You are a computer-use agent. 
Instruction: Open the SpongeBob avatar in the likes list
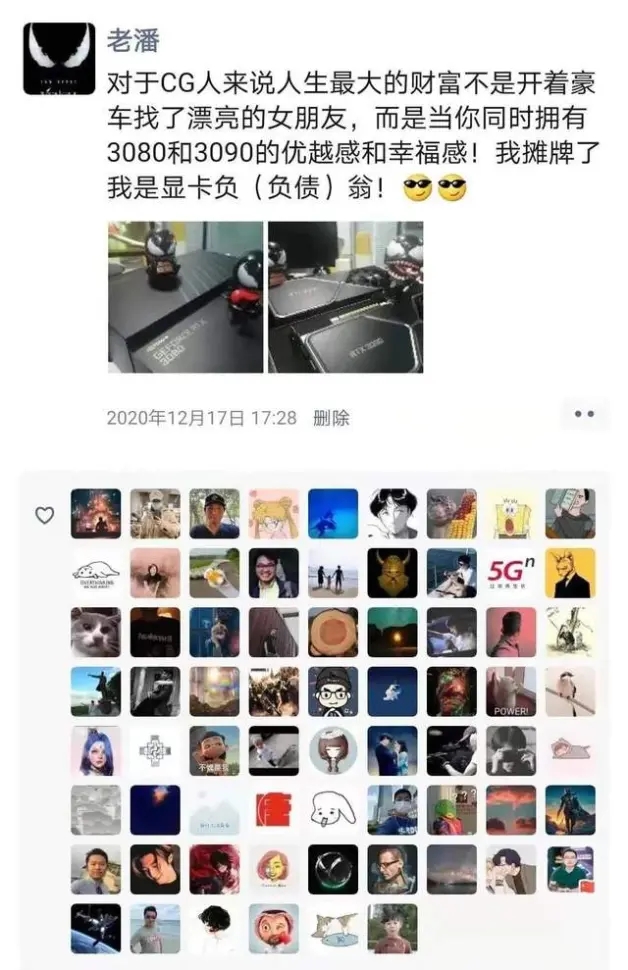(x=511, y=514)
